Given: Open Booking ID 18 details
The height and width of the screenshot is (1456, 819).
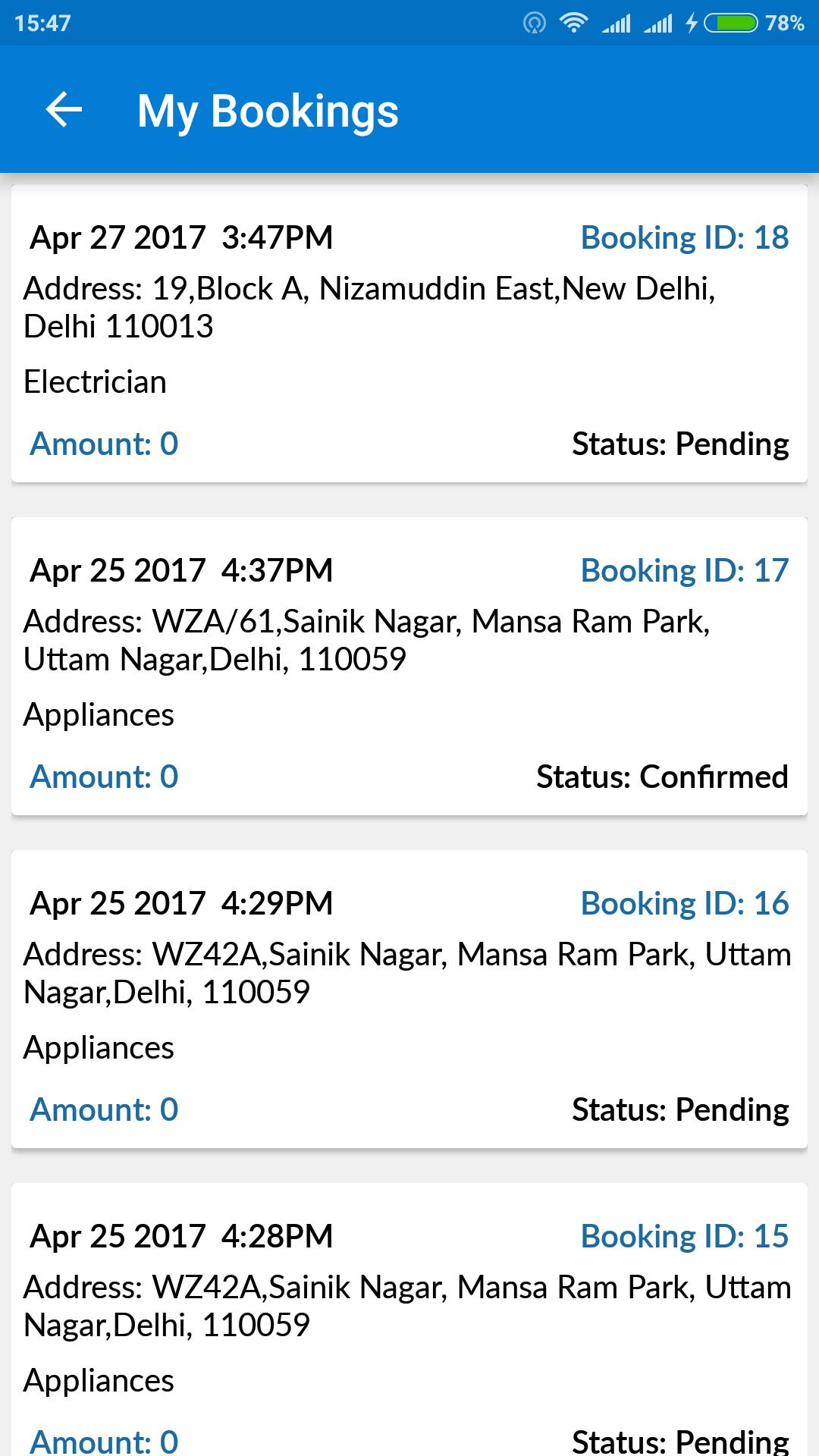Looking at the screenshot, I should coord(684,237).
